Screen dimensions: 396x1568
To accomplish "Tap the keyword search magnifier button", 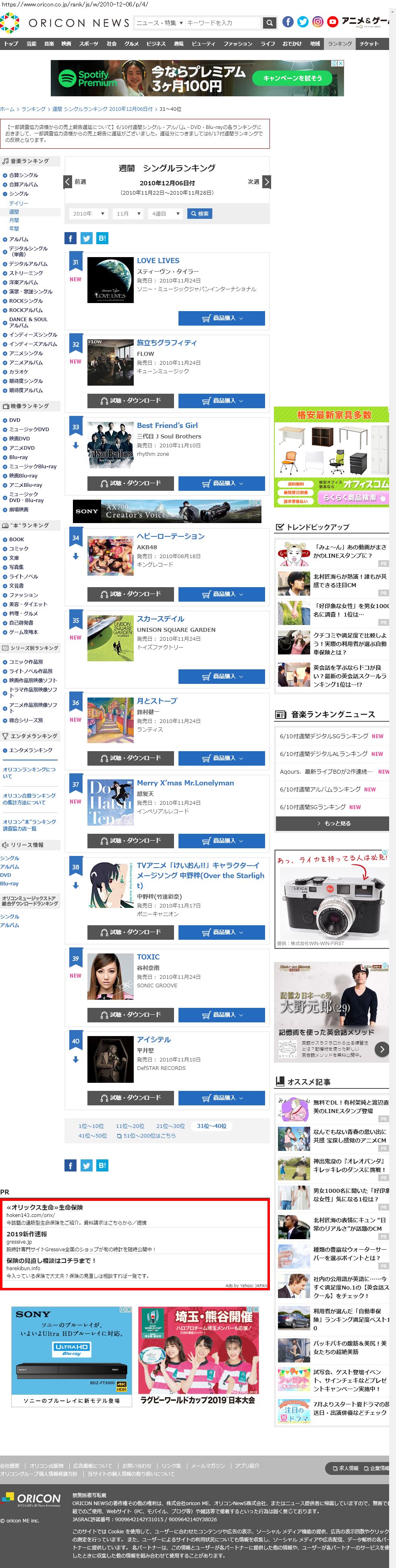I will click(269, 23).
